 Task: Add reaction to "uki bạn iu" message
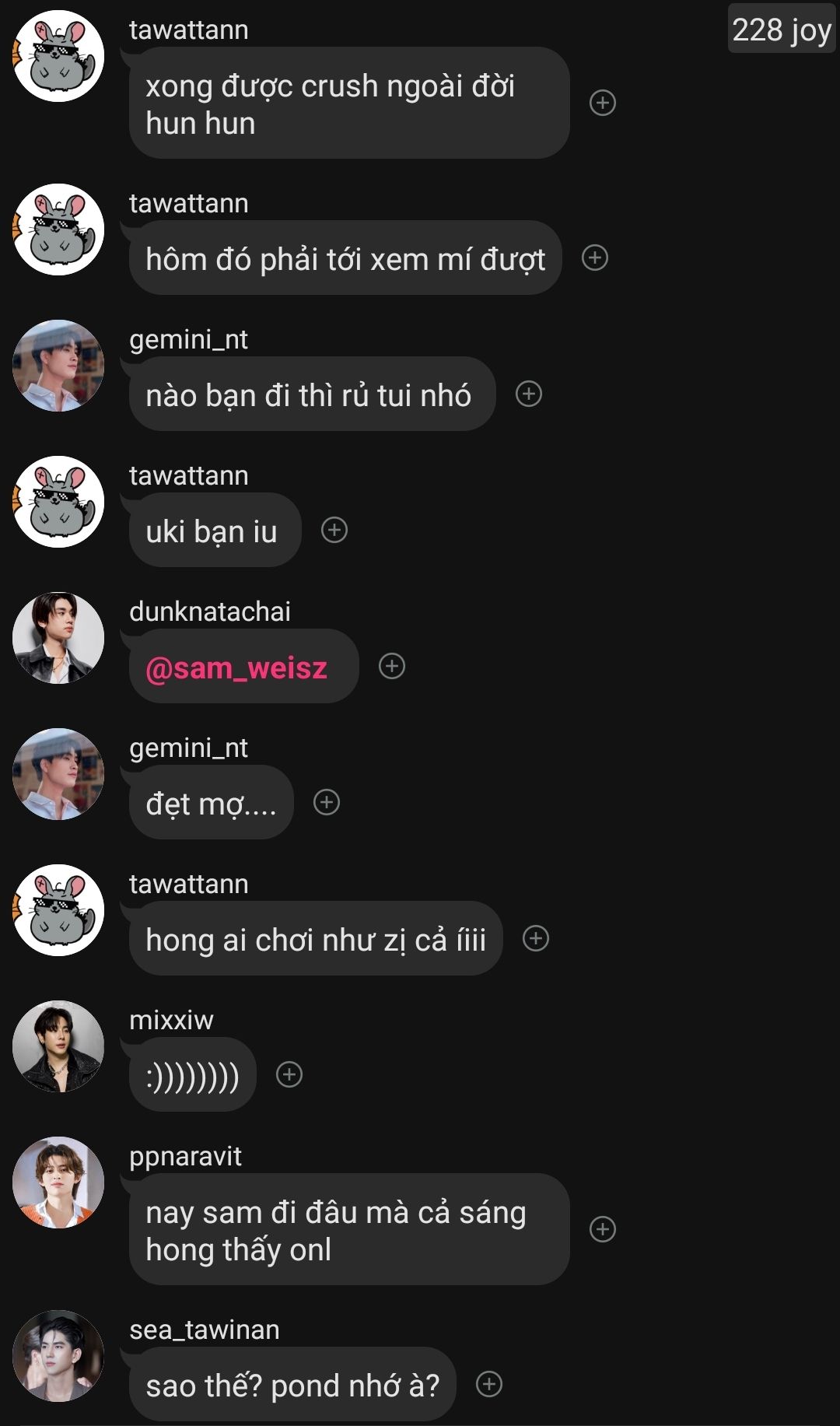click(x=334, y=530)
